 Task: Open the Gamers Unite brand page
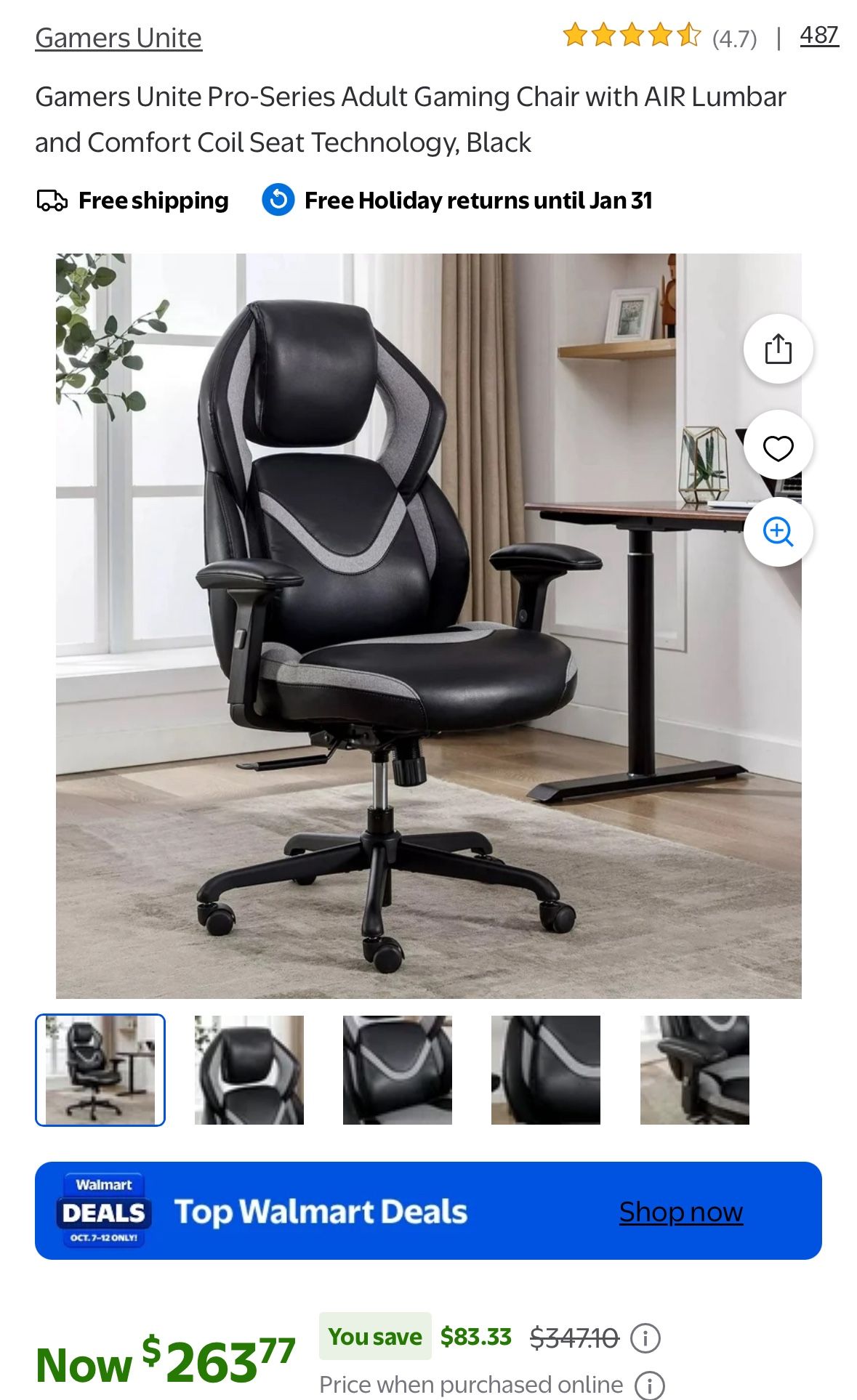coord(117,36)
